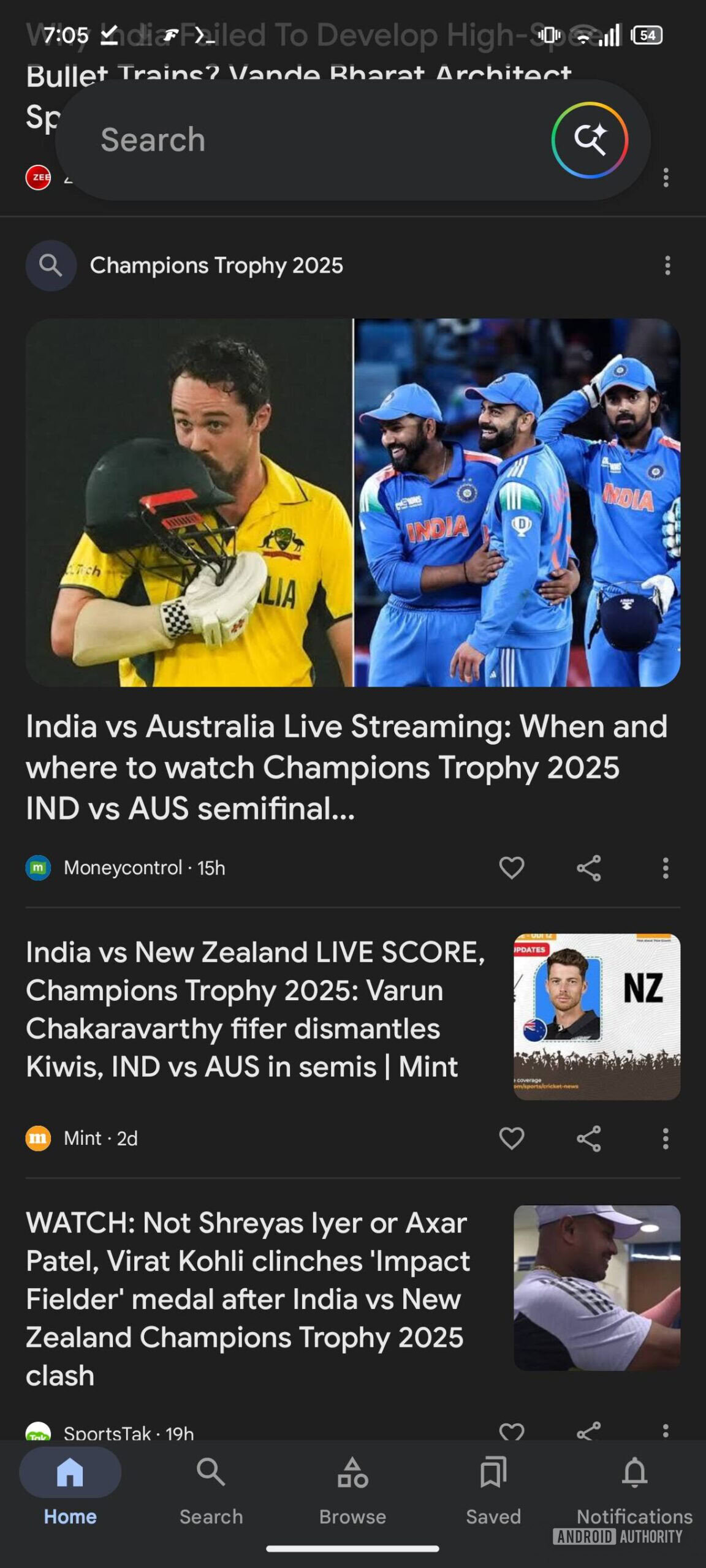Open more options for Mint article
Viewport: 706px width, 1568px height.
coord(666,1139)
